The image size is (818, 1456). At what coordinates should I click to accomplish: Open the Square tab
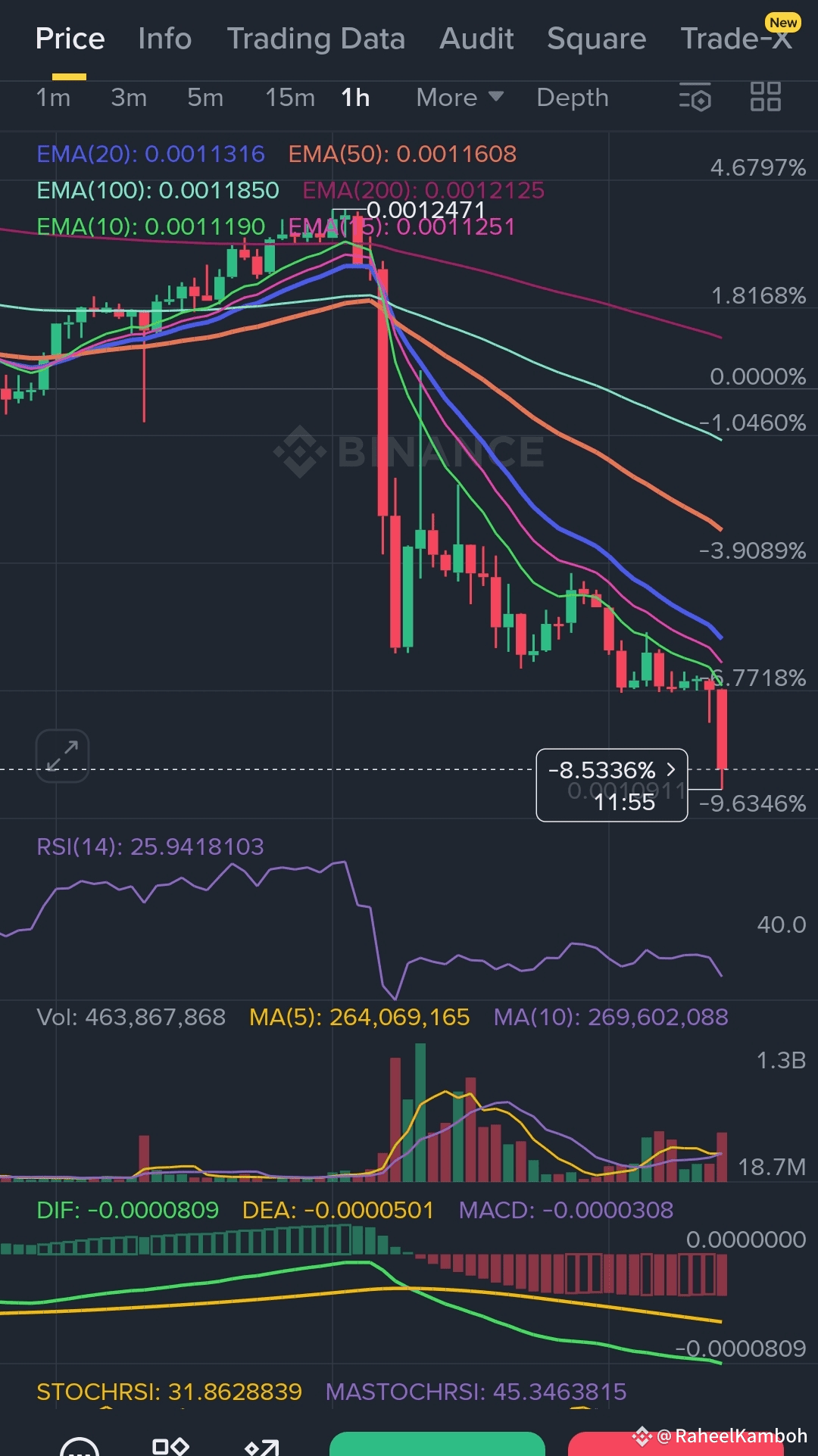click(x=597, y=39)
